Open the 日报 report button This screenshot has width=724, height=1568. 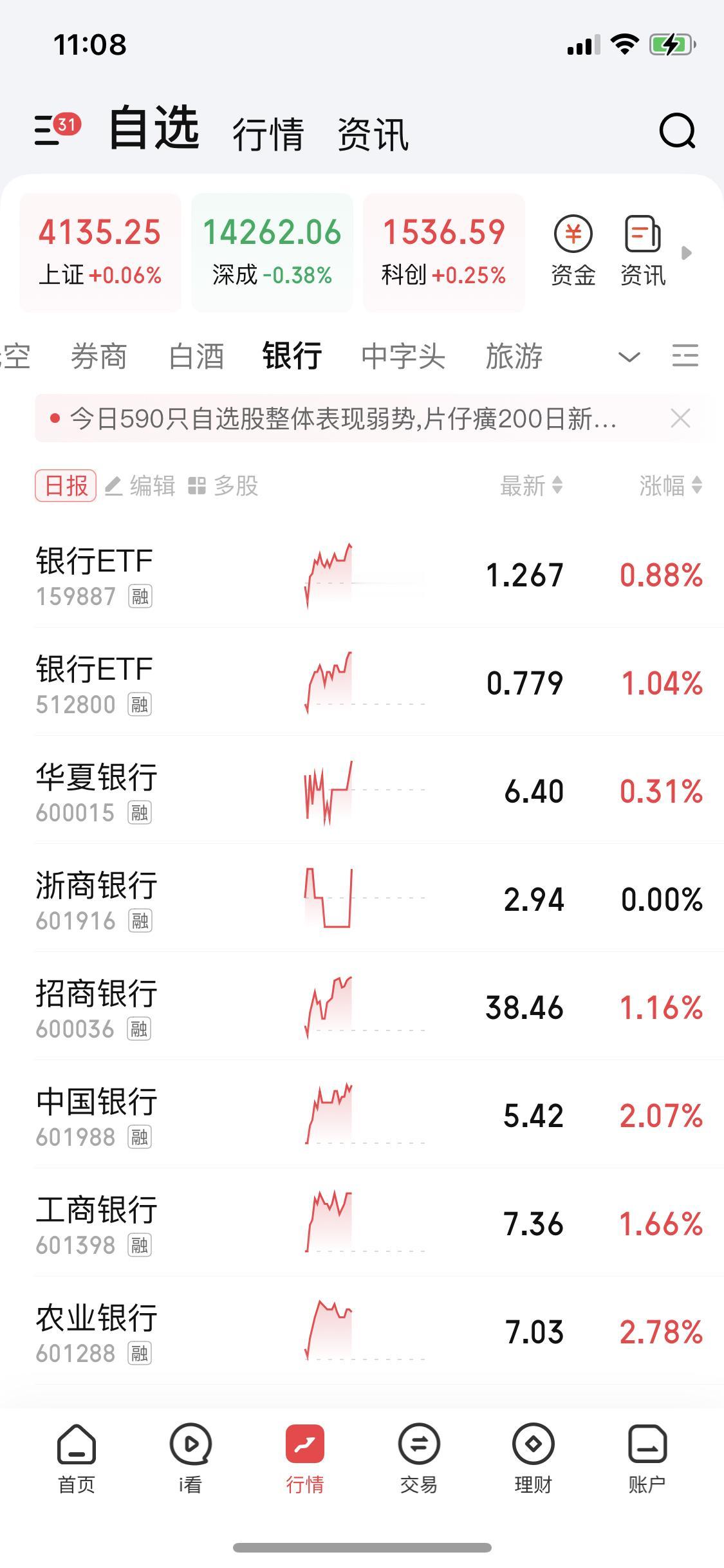[66, 485]
